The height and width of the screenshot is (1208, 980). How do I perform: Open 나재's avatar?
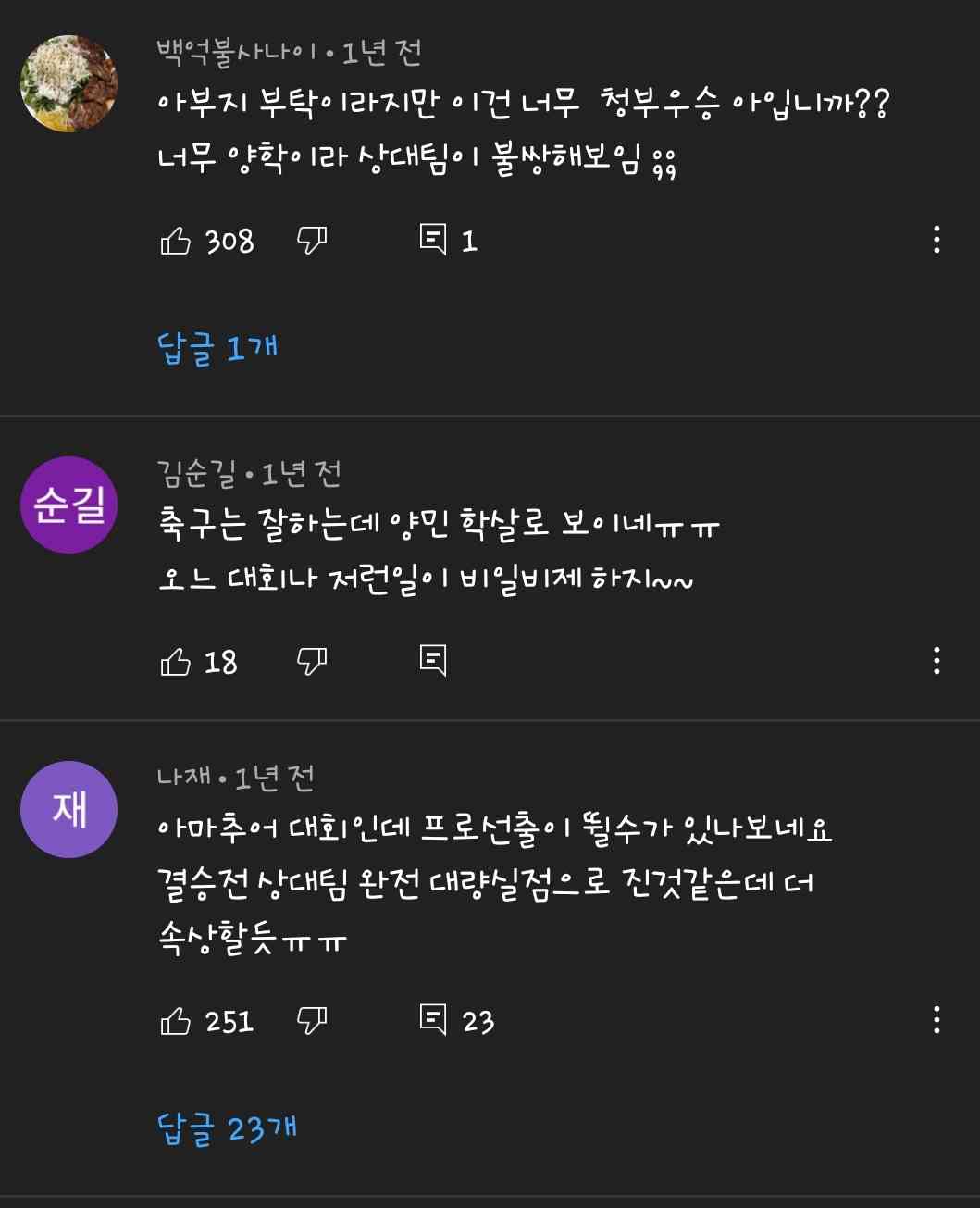click(x=69, y=809)
